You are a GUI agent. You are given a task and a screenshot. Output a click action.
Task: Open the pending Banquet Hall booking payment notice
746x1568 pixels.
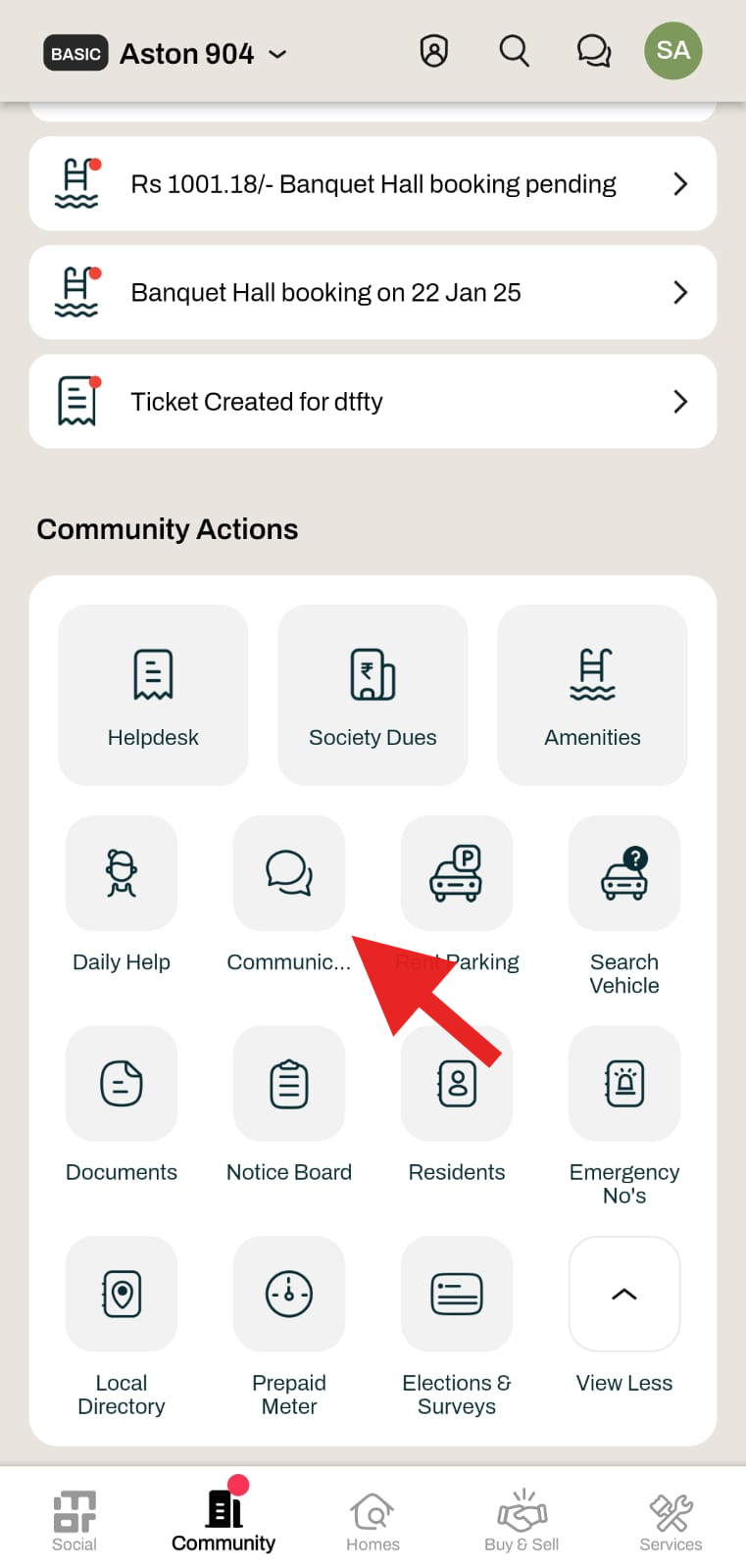coord(373,184)
